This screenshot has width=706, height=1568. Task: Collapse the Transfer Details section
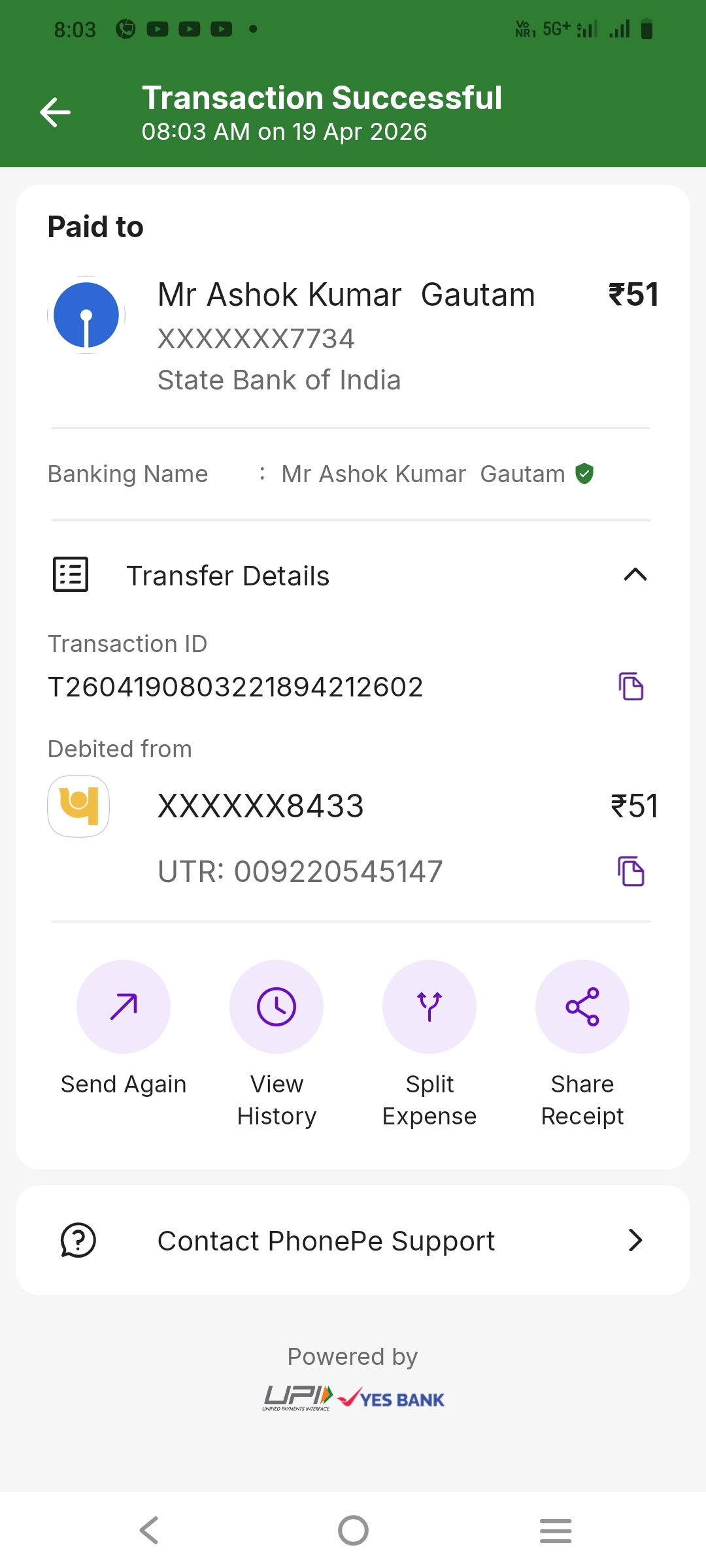click(x=635, y=575)
